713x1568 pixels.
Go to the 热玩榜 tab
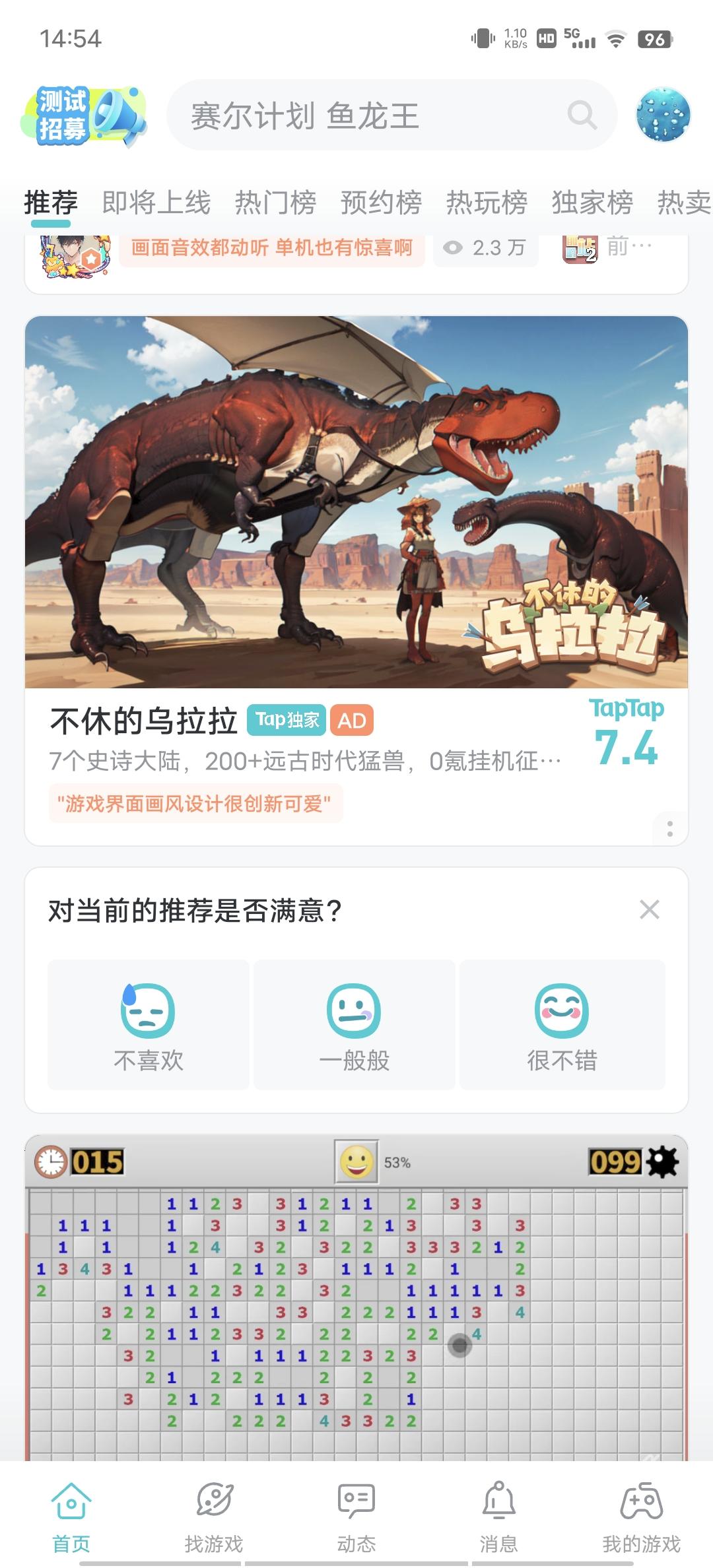coord(487,203)
